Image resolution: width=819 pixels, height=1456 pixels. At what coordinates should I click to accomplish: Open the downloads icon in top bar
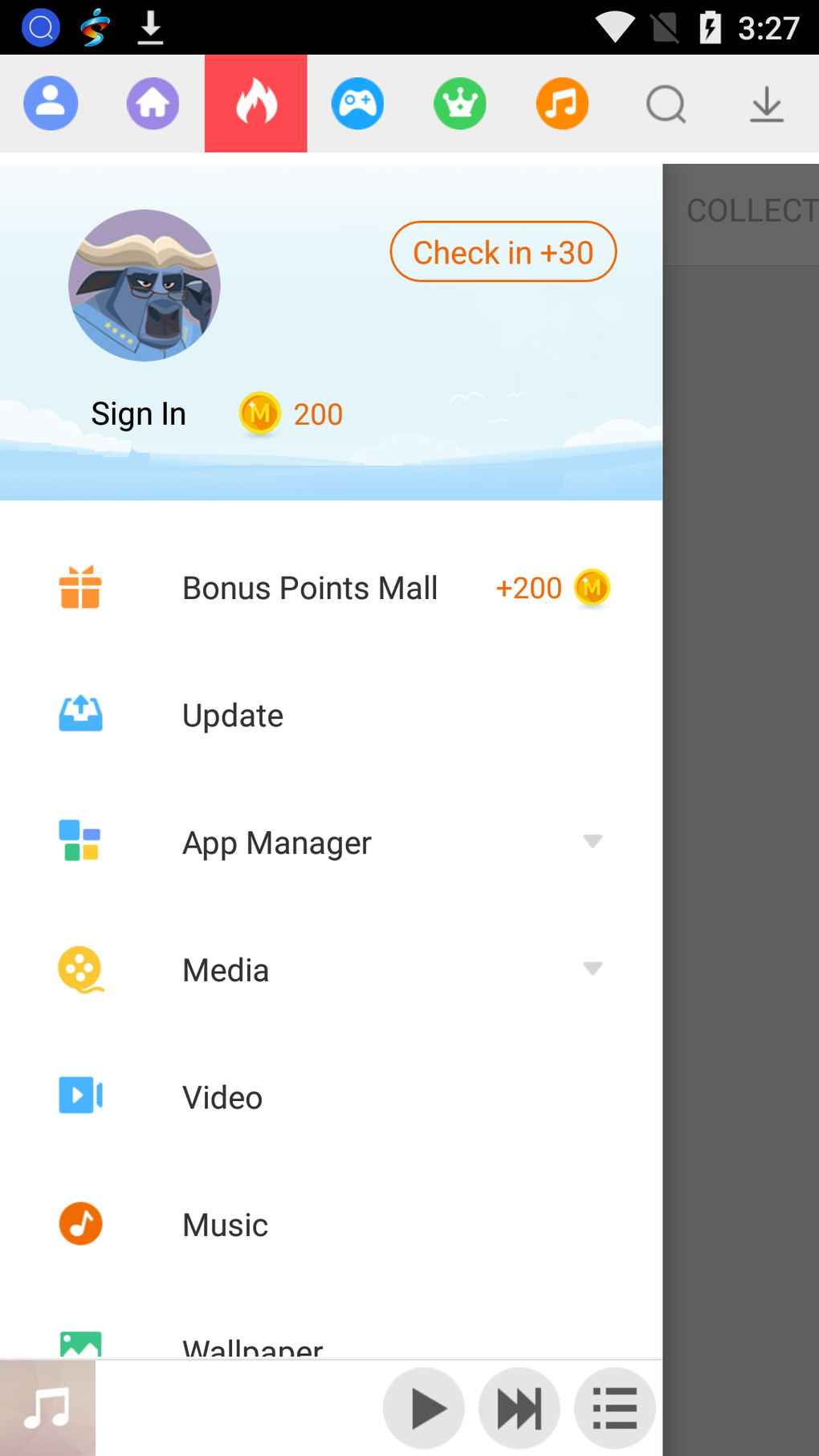click(767, 104)
